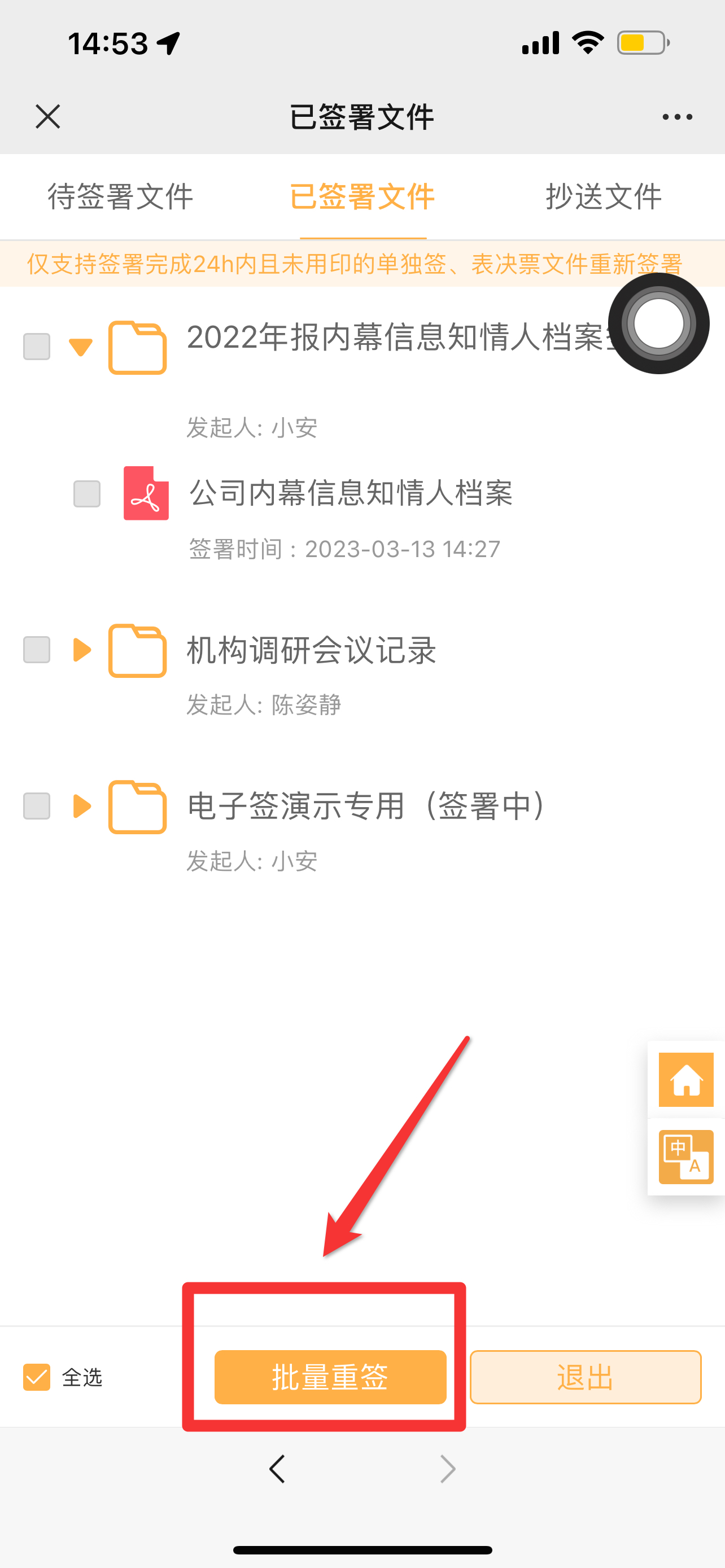
Task: Tap the 批量重签 button
Action: pos(330,1377)
